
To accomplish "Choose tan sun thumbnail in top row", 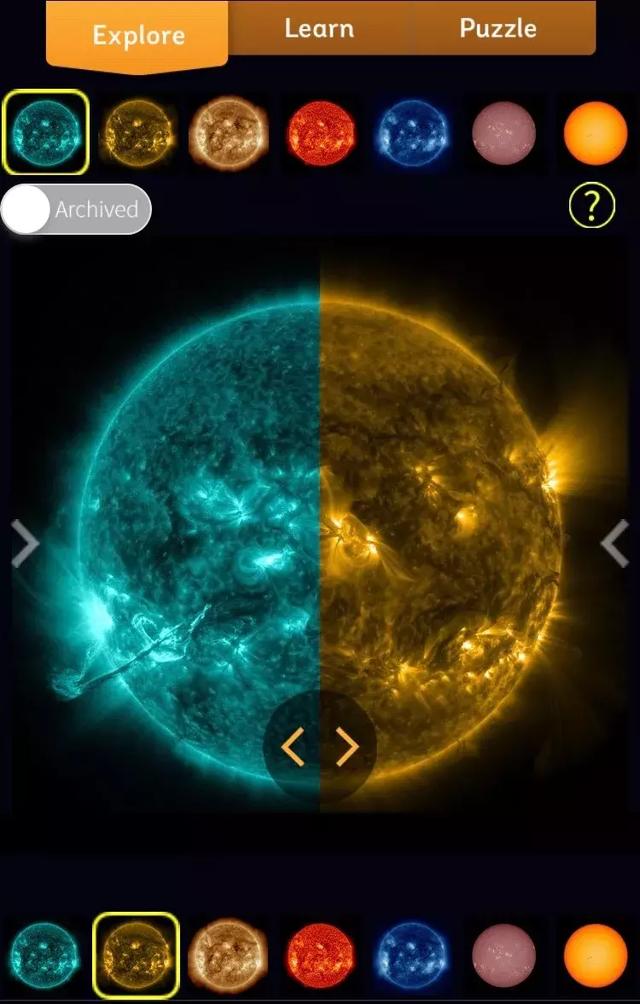I will [228, 133].
